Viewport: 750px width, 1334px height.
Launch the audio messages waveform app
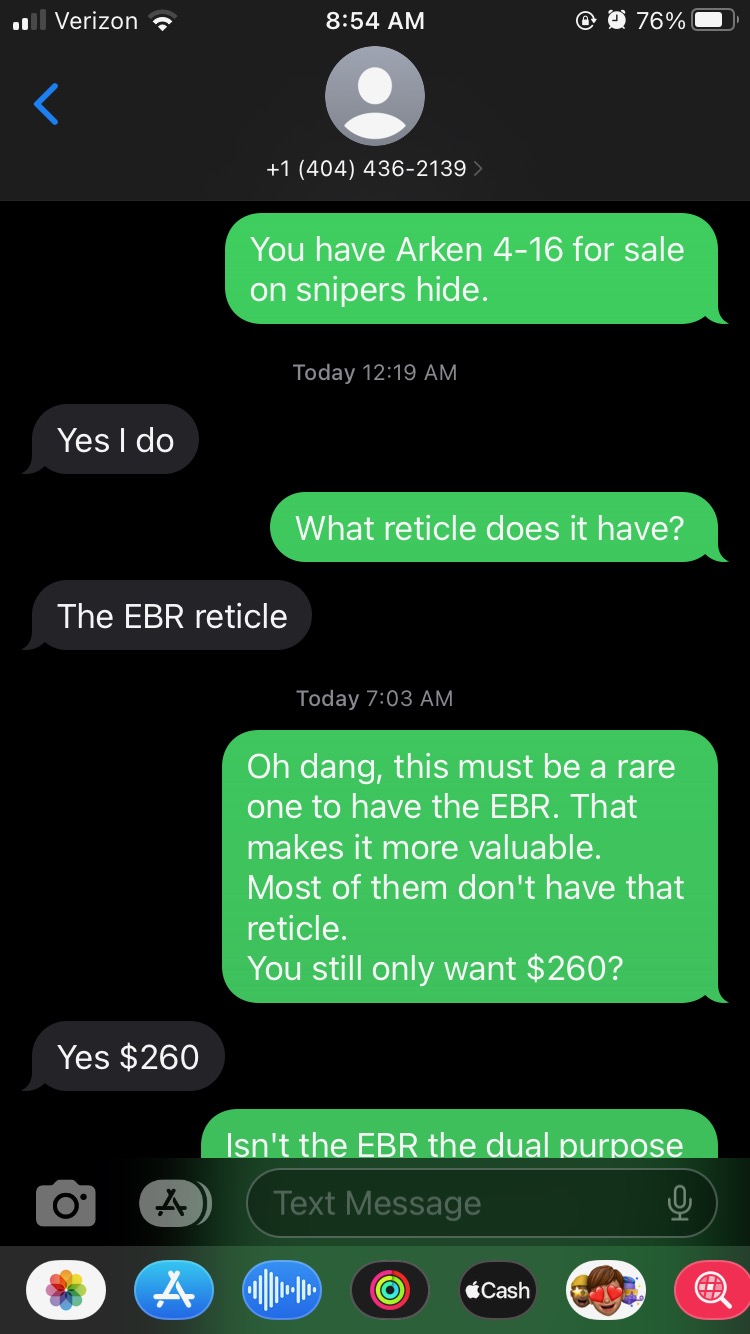click(282, 1291)
